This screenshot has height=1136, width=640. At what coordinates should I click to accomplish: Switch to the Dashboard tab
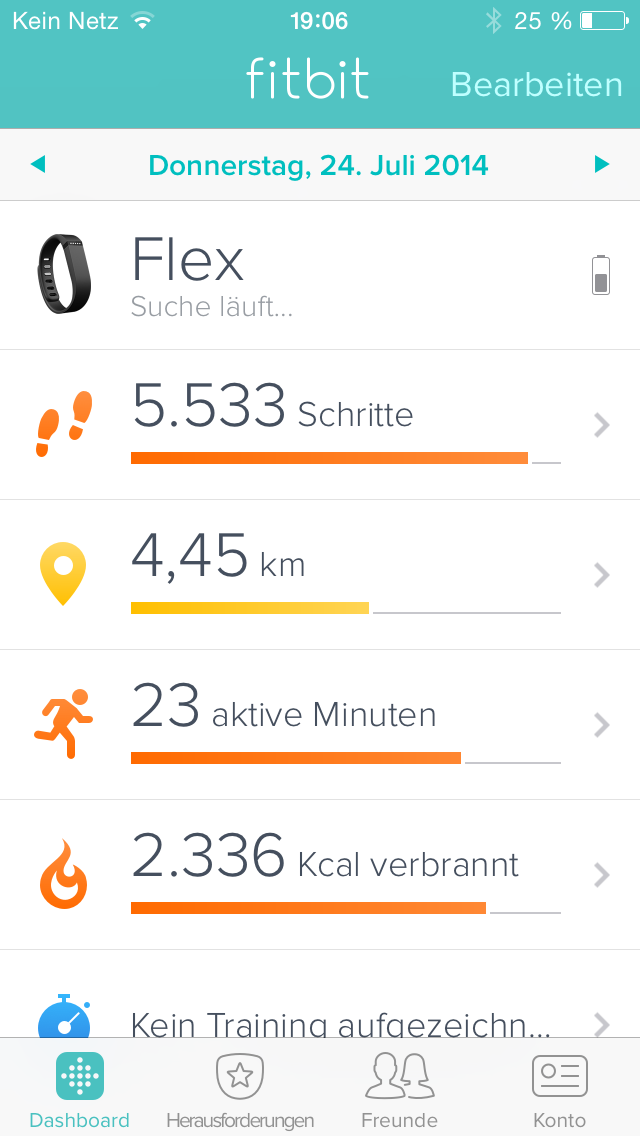coord(80,1090)
